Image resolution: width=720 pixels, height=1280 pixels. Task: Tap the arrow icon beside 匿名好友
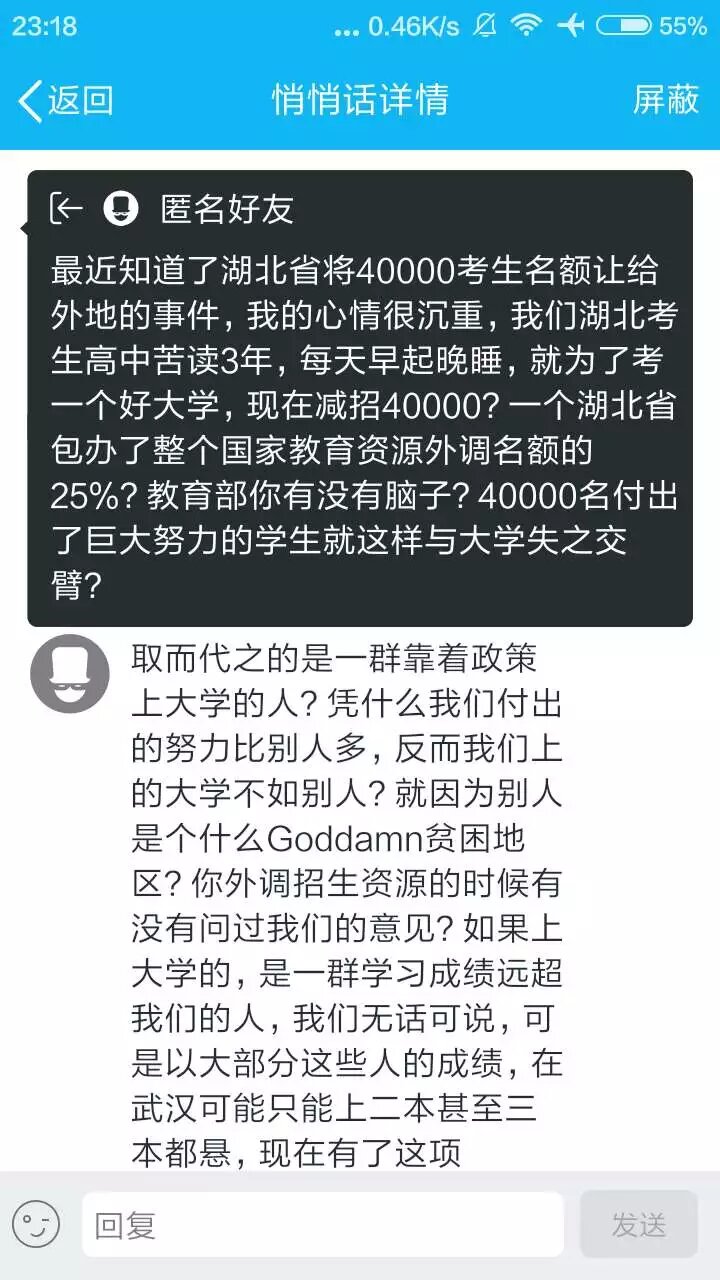pyautogui.click(x=67, y=208)
